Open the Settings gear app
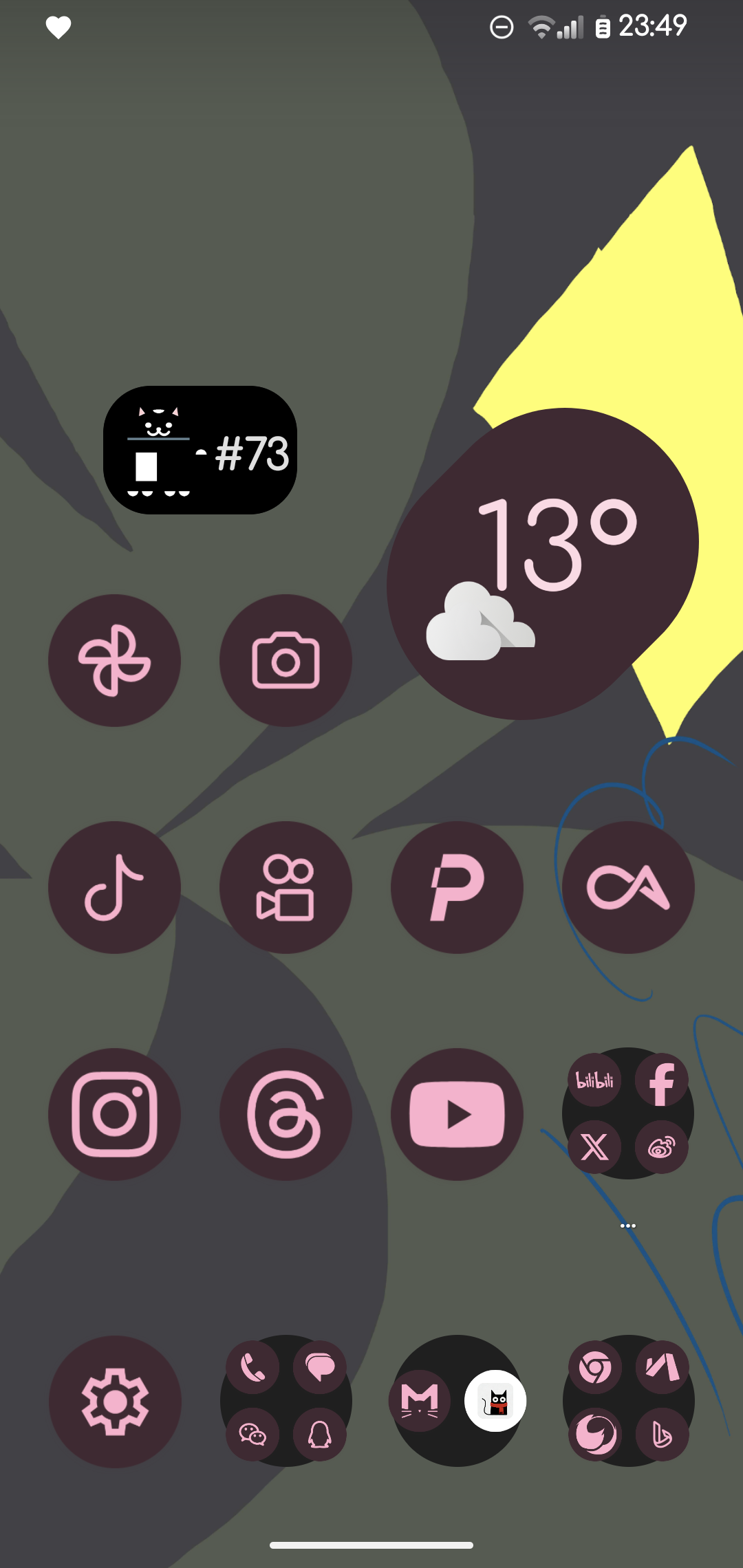The image size is (743, 1568). tap(114, 1402)
